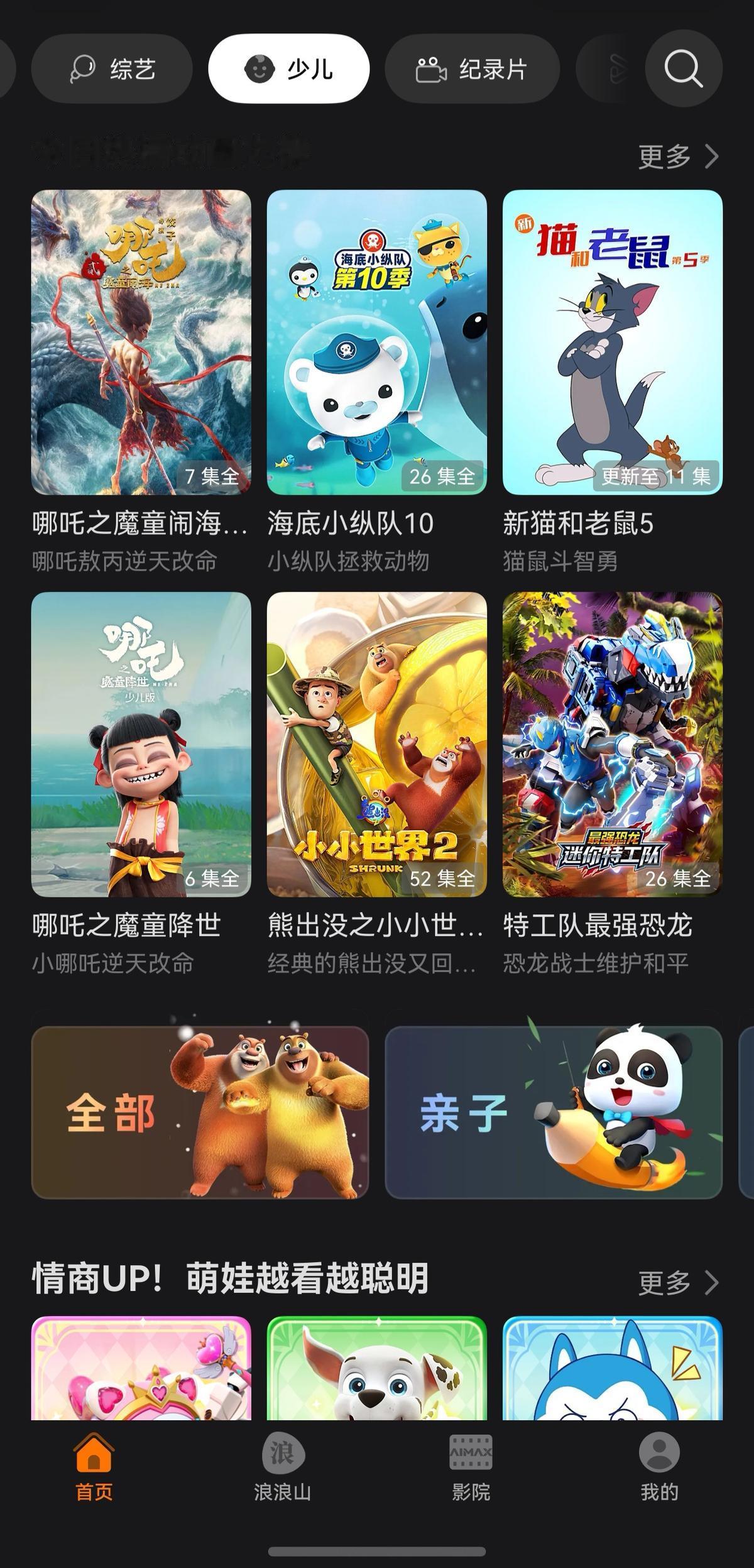The height and width of the screenshot is (1568, 754).
Task: Open 新猫和老鼠5 poster
Action: 613,342
